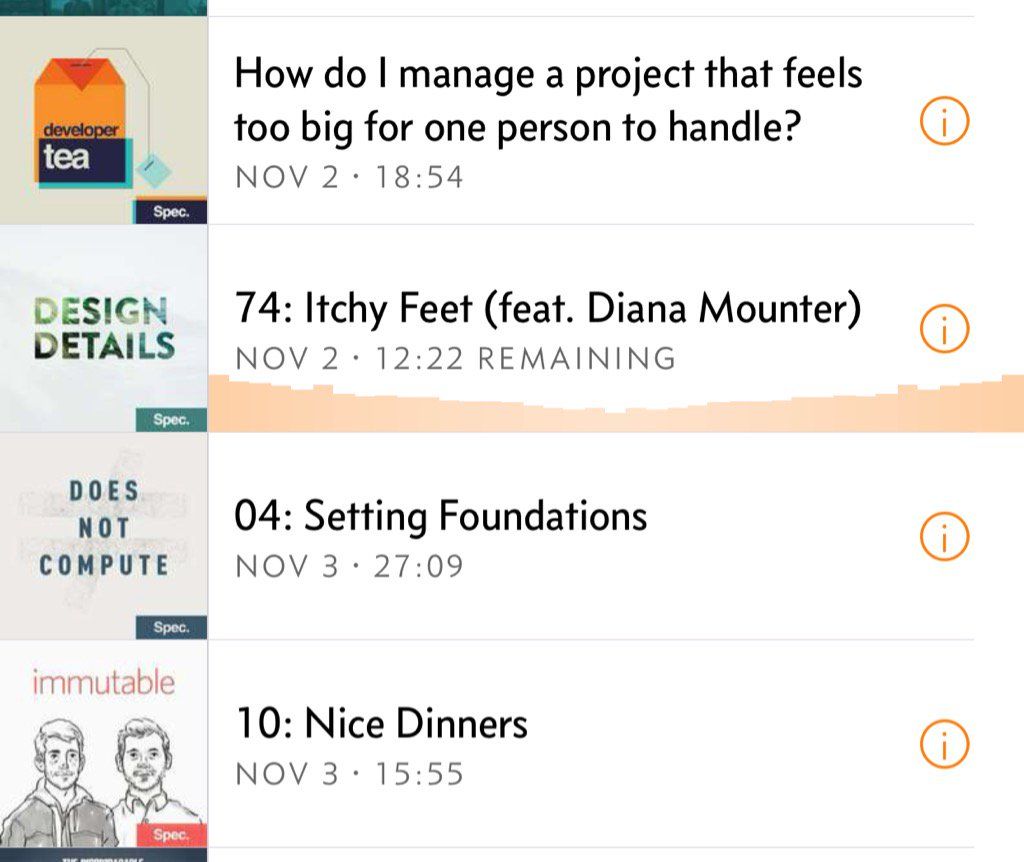Open episode about managing a big project
The height and width of the screenshot is (862, 1024).
(548, 100)
